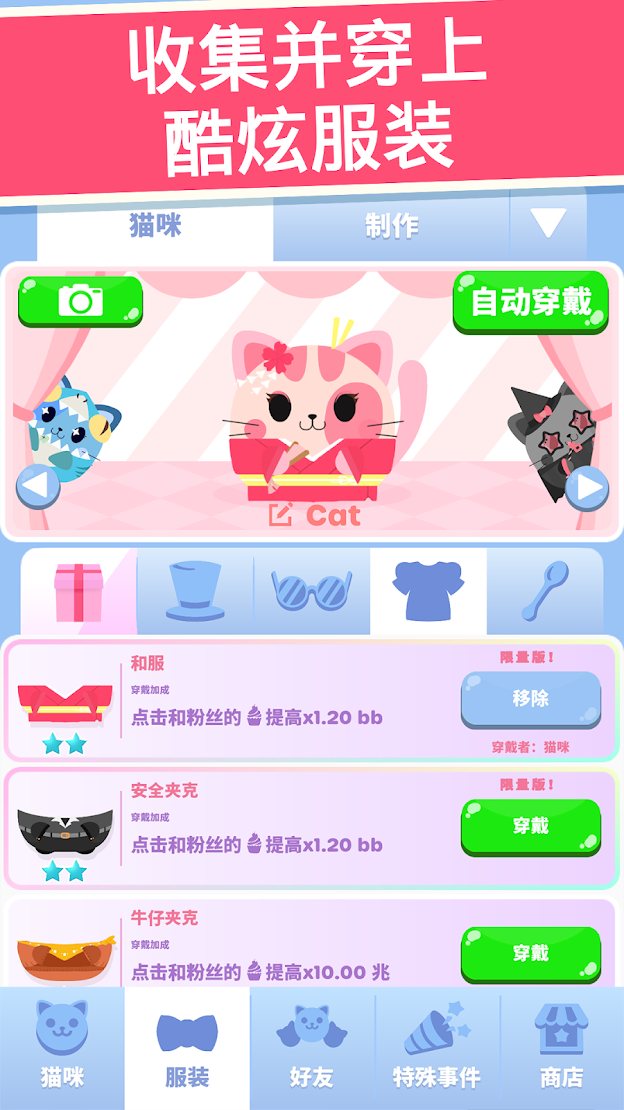Open the 好友 friends tab

(312, 1048)
